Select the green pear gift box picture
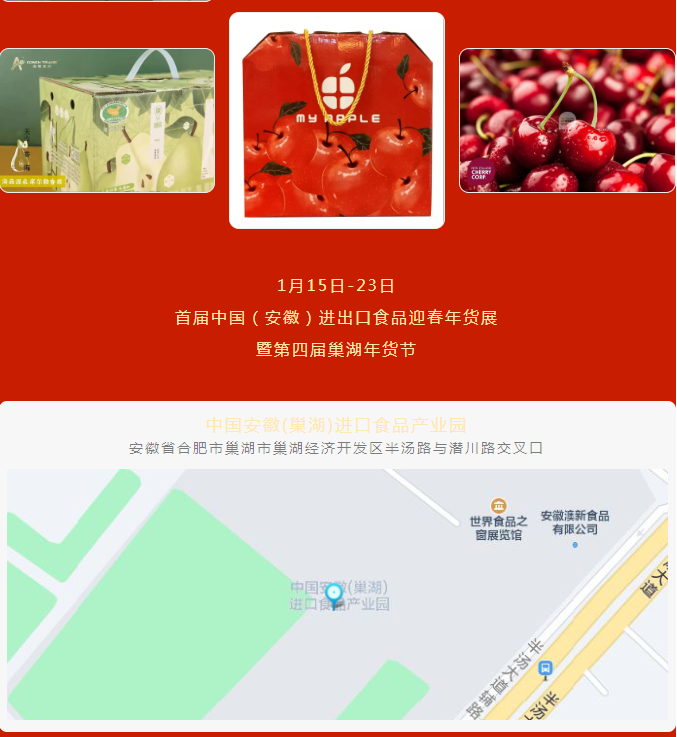This screenshot has width=677, height=737. coord(107,121)
